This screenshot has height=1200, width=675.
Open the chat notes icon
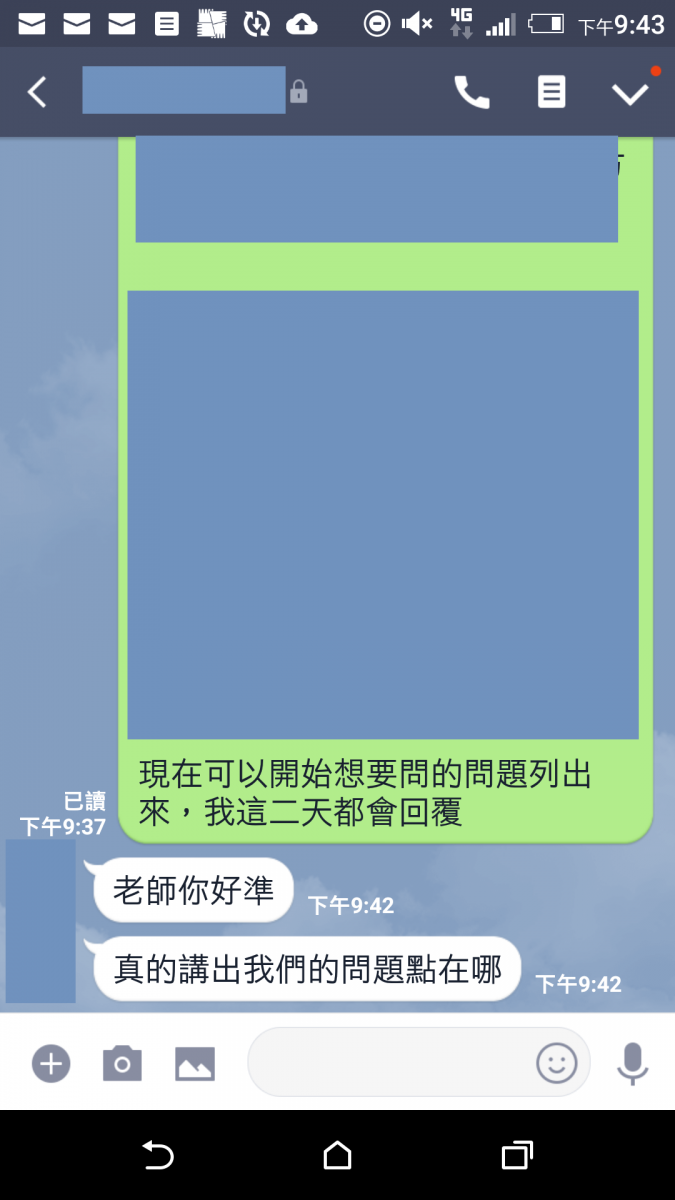(x=551, y=92)
